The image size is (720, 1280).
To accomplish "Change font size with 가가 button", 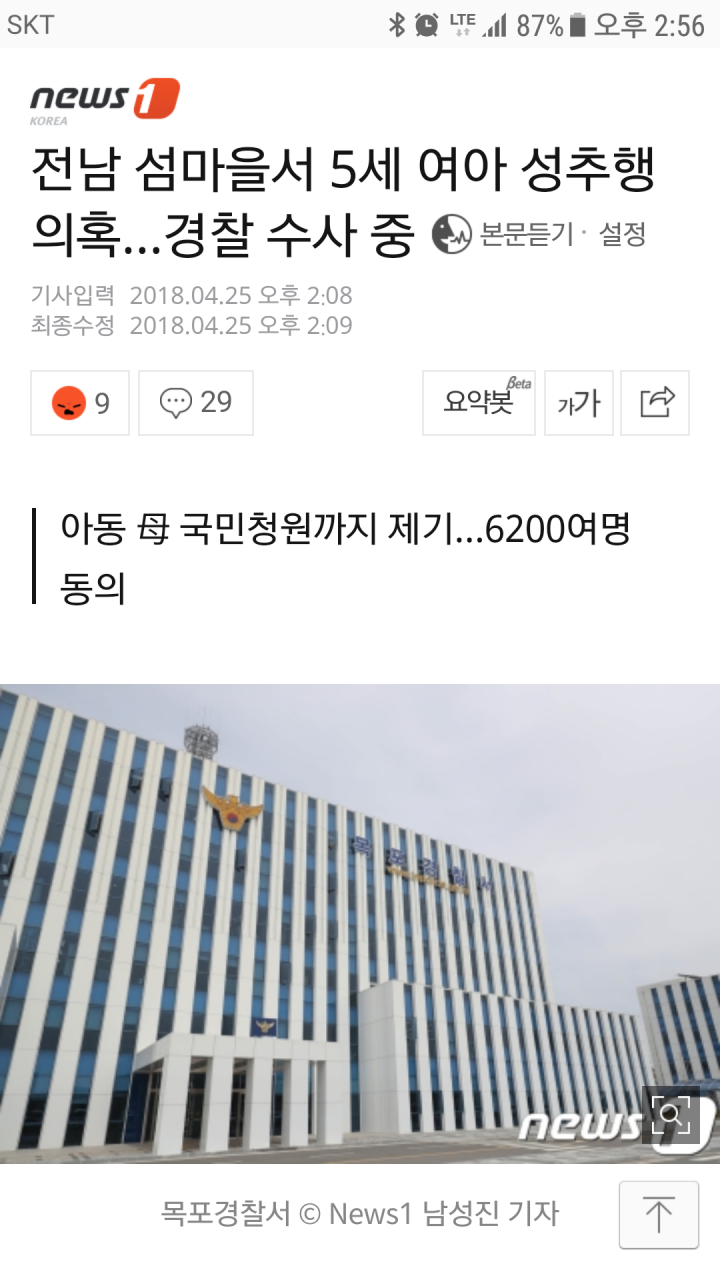I will pos(579,403).
